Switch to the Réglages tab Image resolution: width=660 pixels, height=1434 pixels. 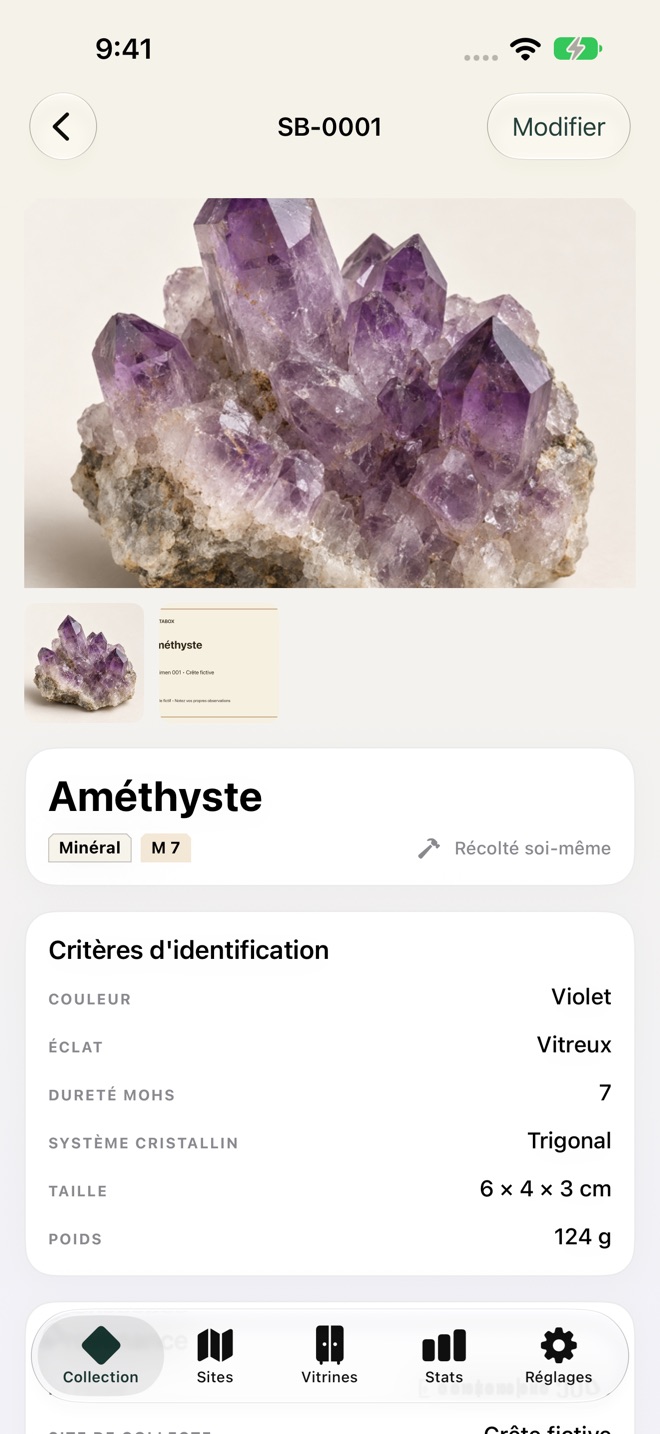558,1356
